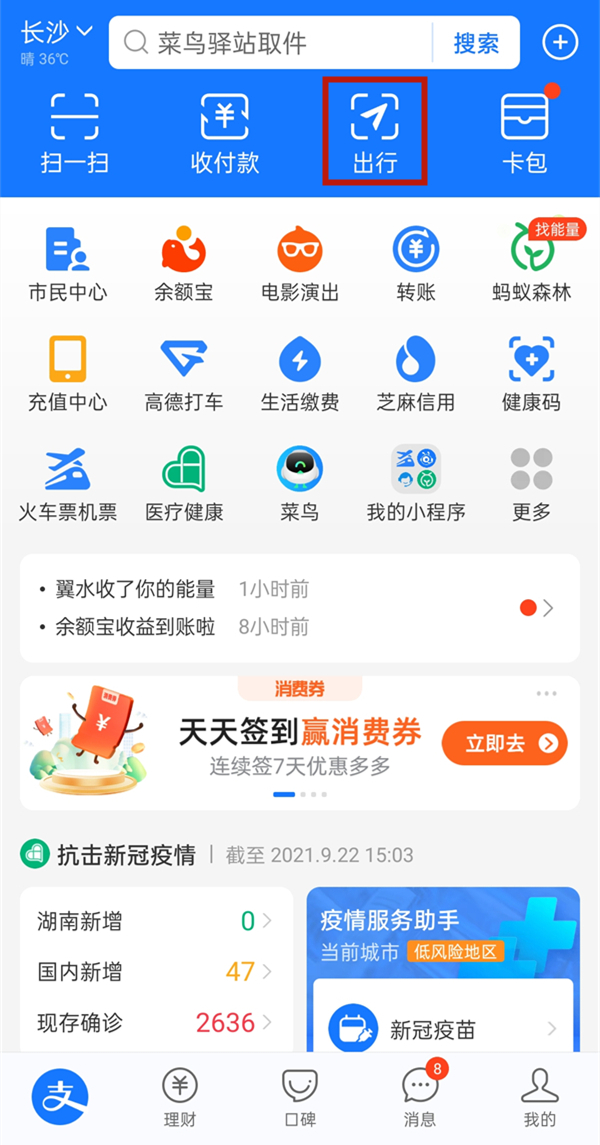
Task: Open the plus menu at top right
Action: click(560, 42)
